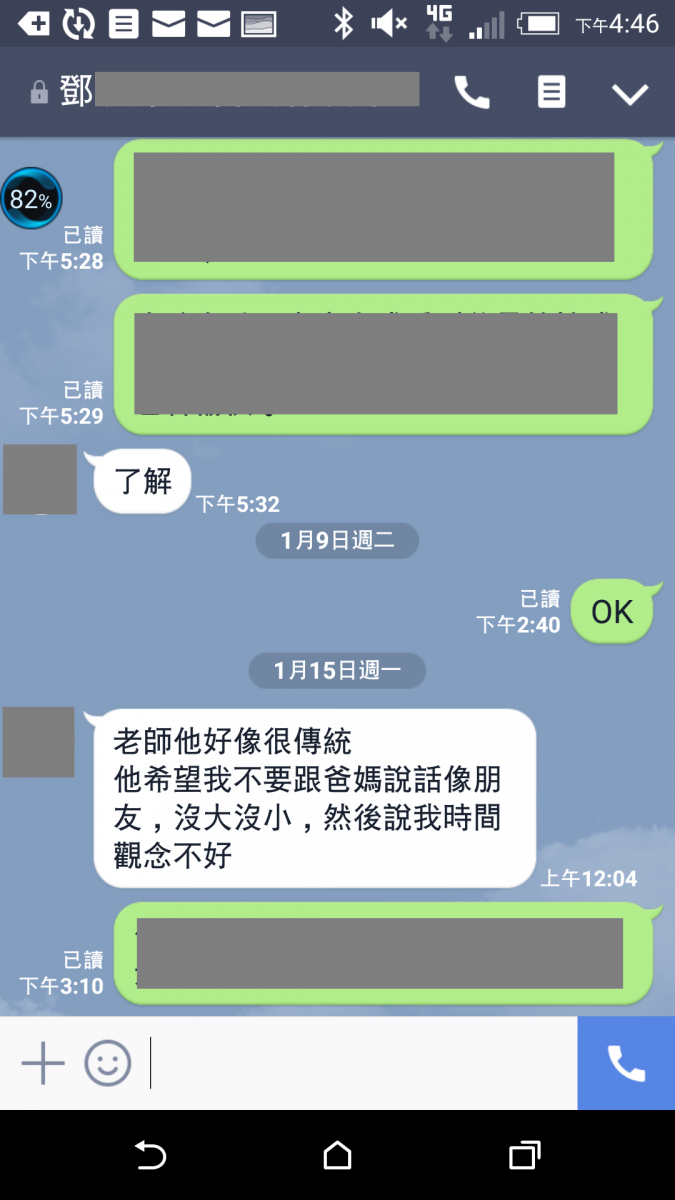
Task: Open the recent apps view
Action: pyautogui.click(x=524, y=1156)
